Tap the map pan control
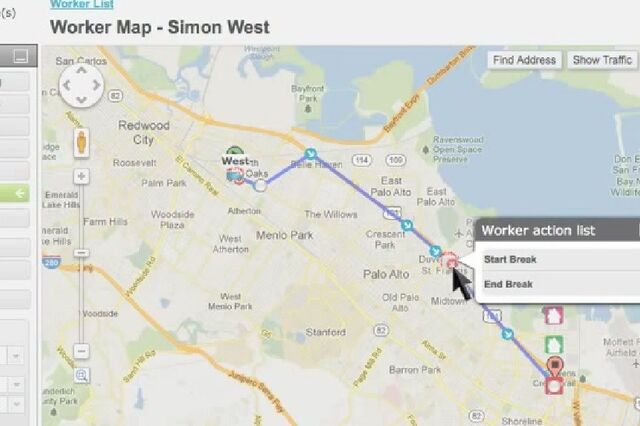This screenshot has width=640, height=426. (80, 86)
